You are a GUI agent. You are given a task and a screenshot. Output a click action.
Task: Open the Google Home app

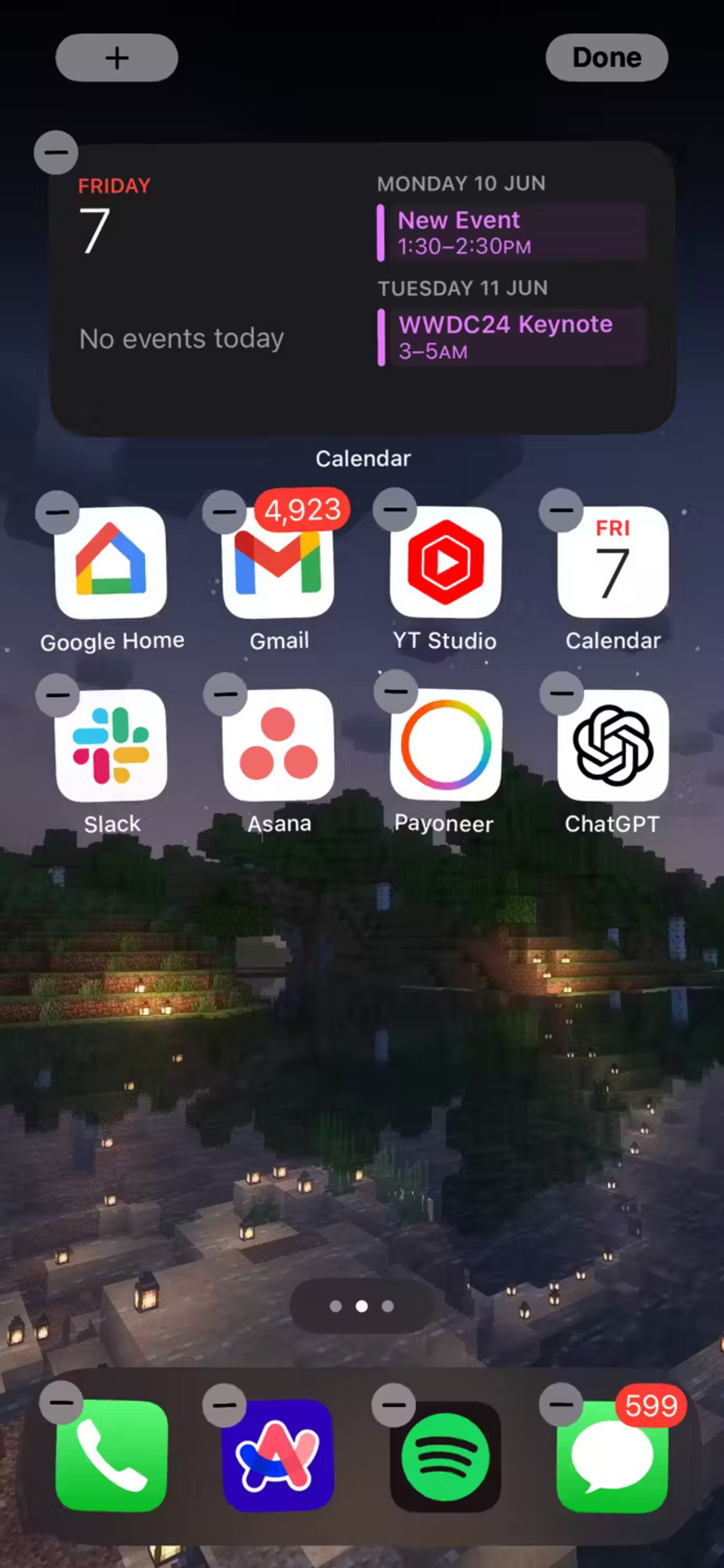pyautogui.click(x=111, y=562)
